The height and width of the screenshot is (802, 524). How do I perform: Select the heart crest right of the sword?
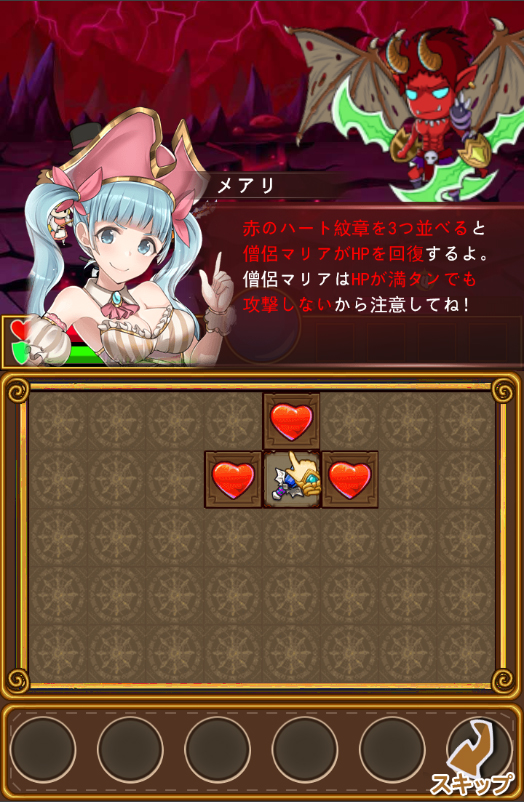tap(350, 479)
